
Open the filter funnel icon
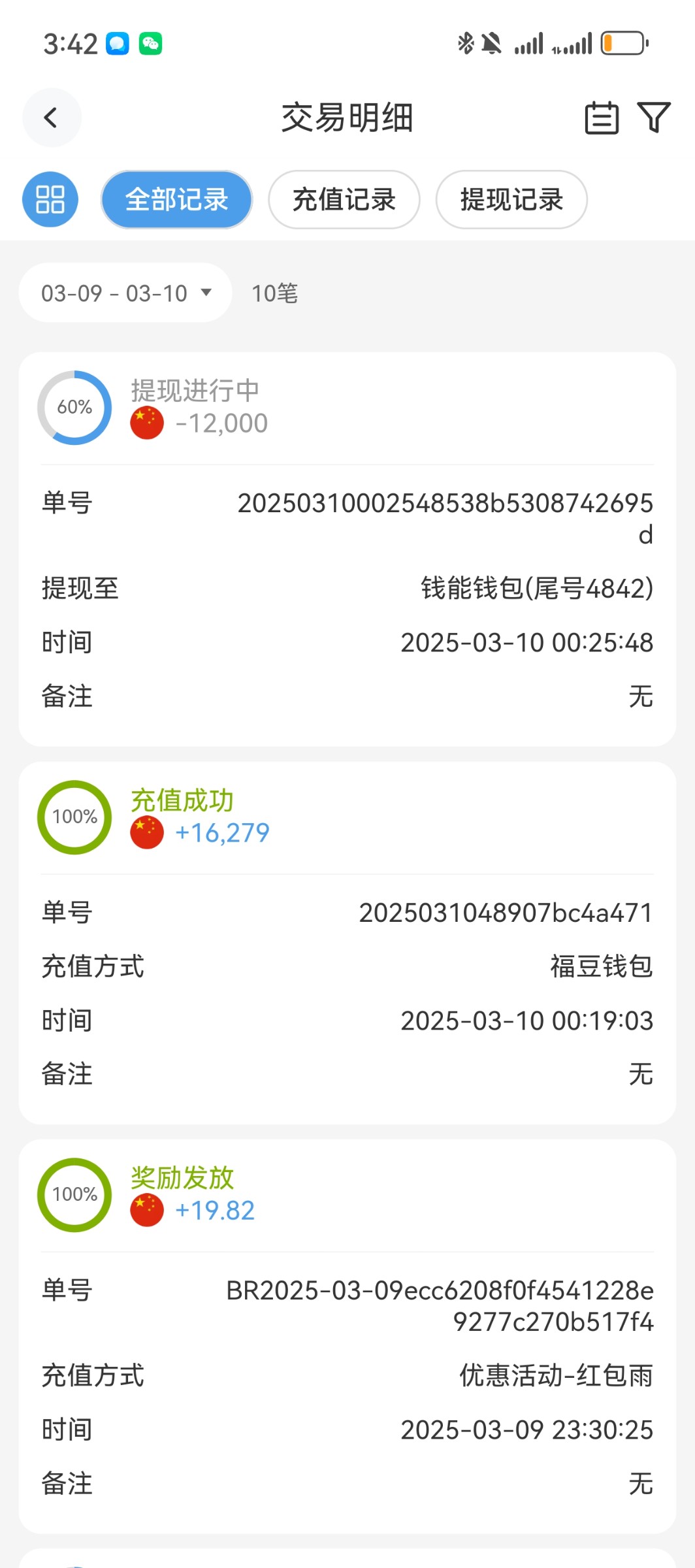[x=654, y=118]
